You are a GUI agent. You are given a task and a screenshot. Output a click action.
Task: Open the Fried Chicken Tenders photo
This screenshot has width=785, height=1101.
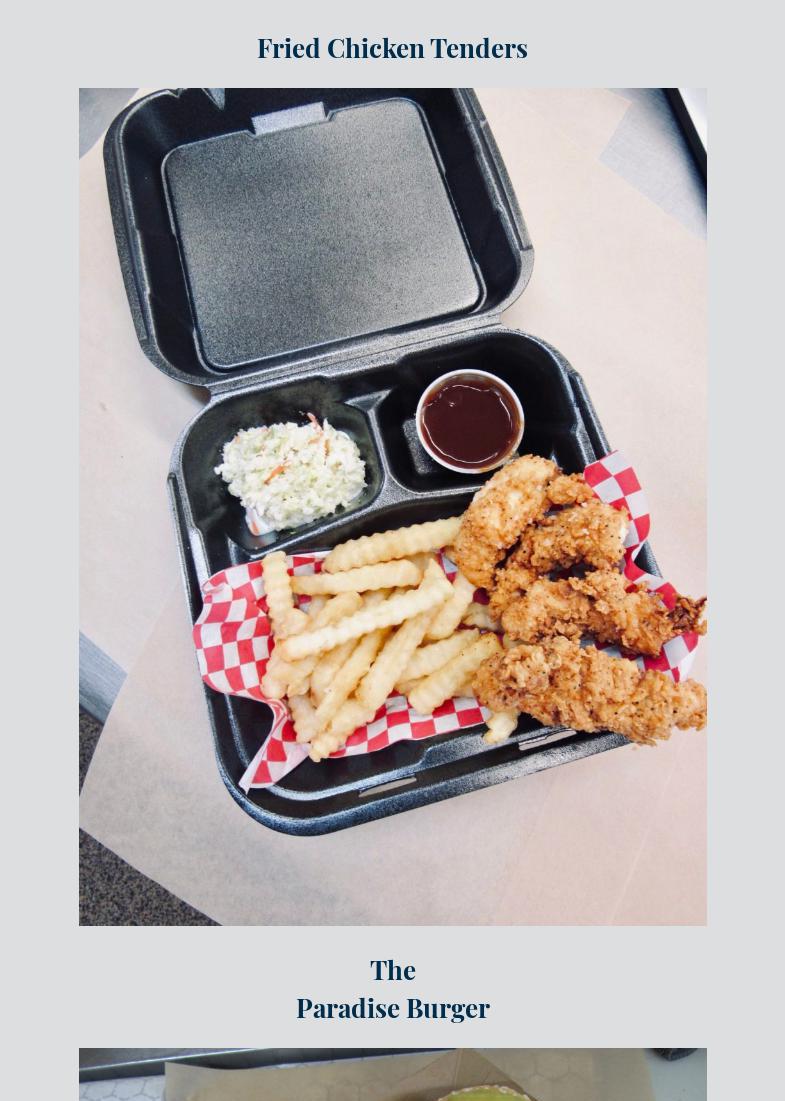point(392,506)
